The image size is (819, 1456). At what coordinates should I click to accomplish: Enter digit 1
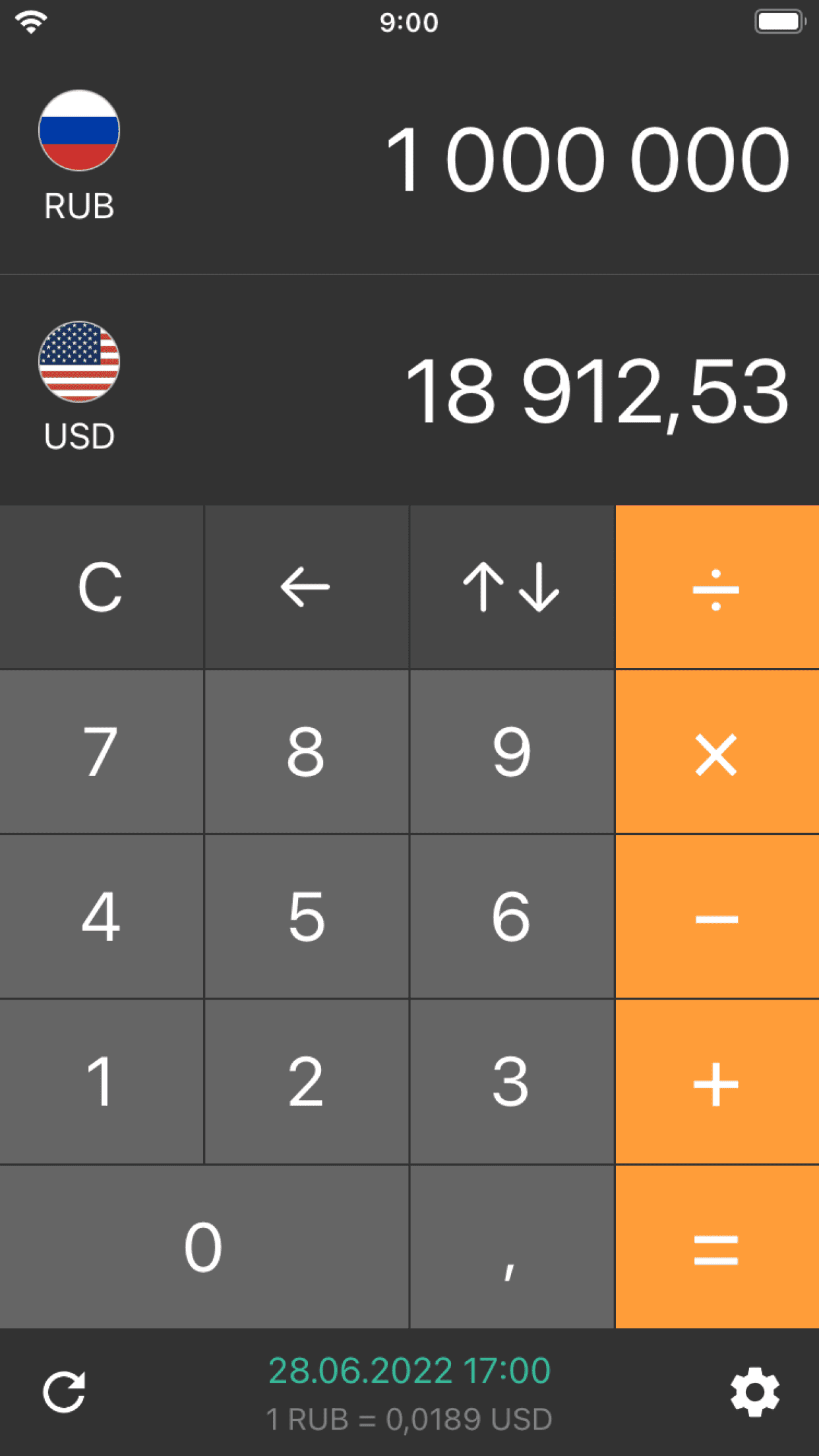click(x=101, y=1082)
